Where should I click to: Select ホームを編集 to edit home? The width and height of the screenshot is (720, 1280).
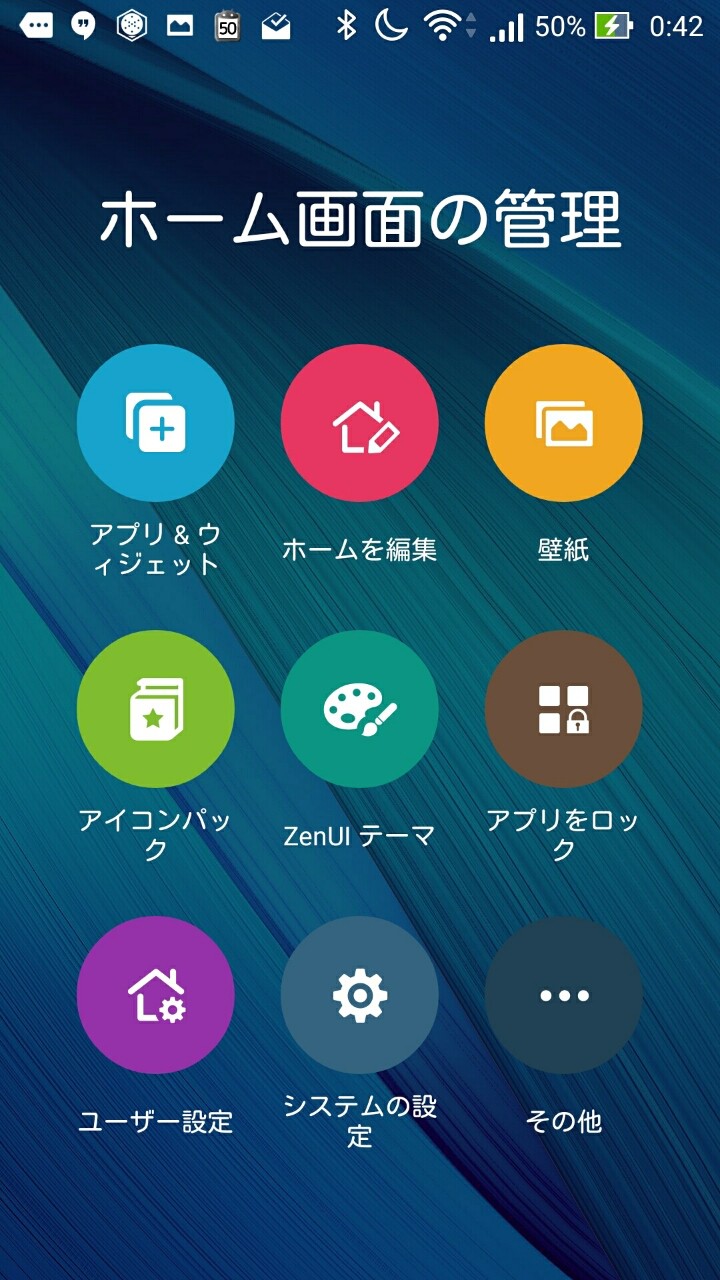(360, 423)
